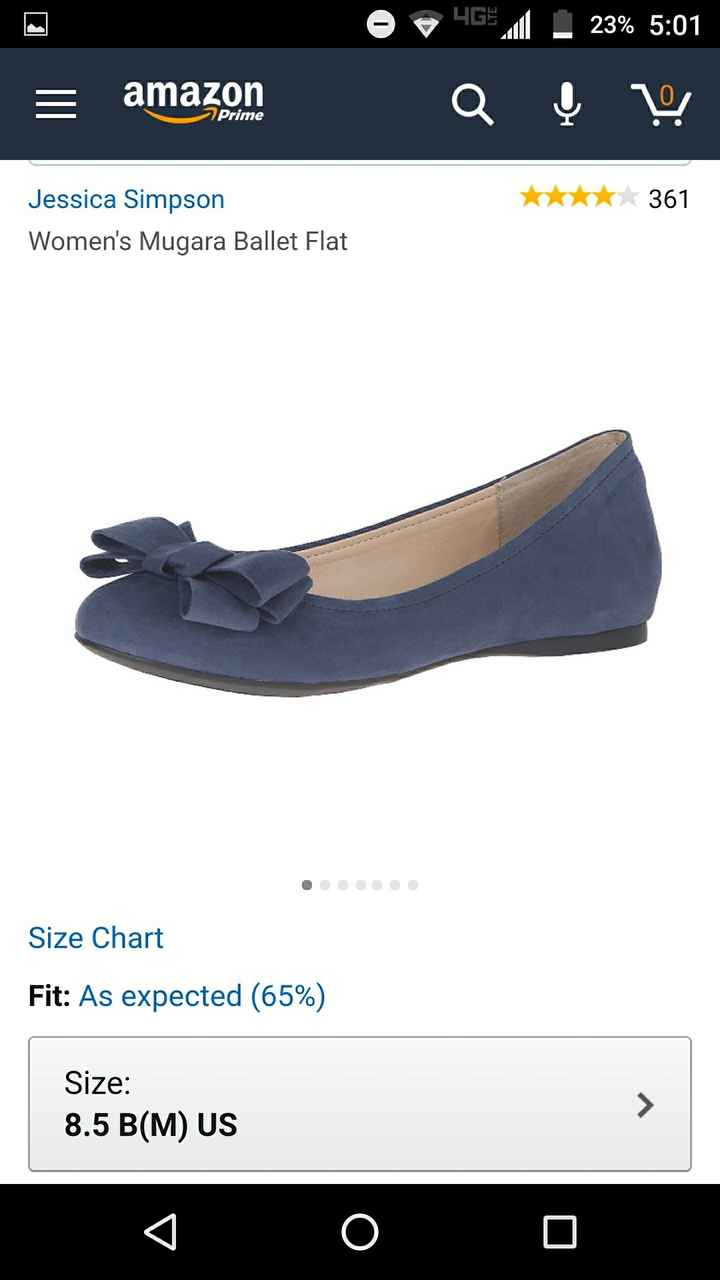Select the second carousel dot under the shoe

point(324,885)
